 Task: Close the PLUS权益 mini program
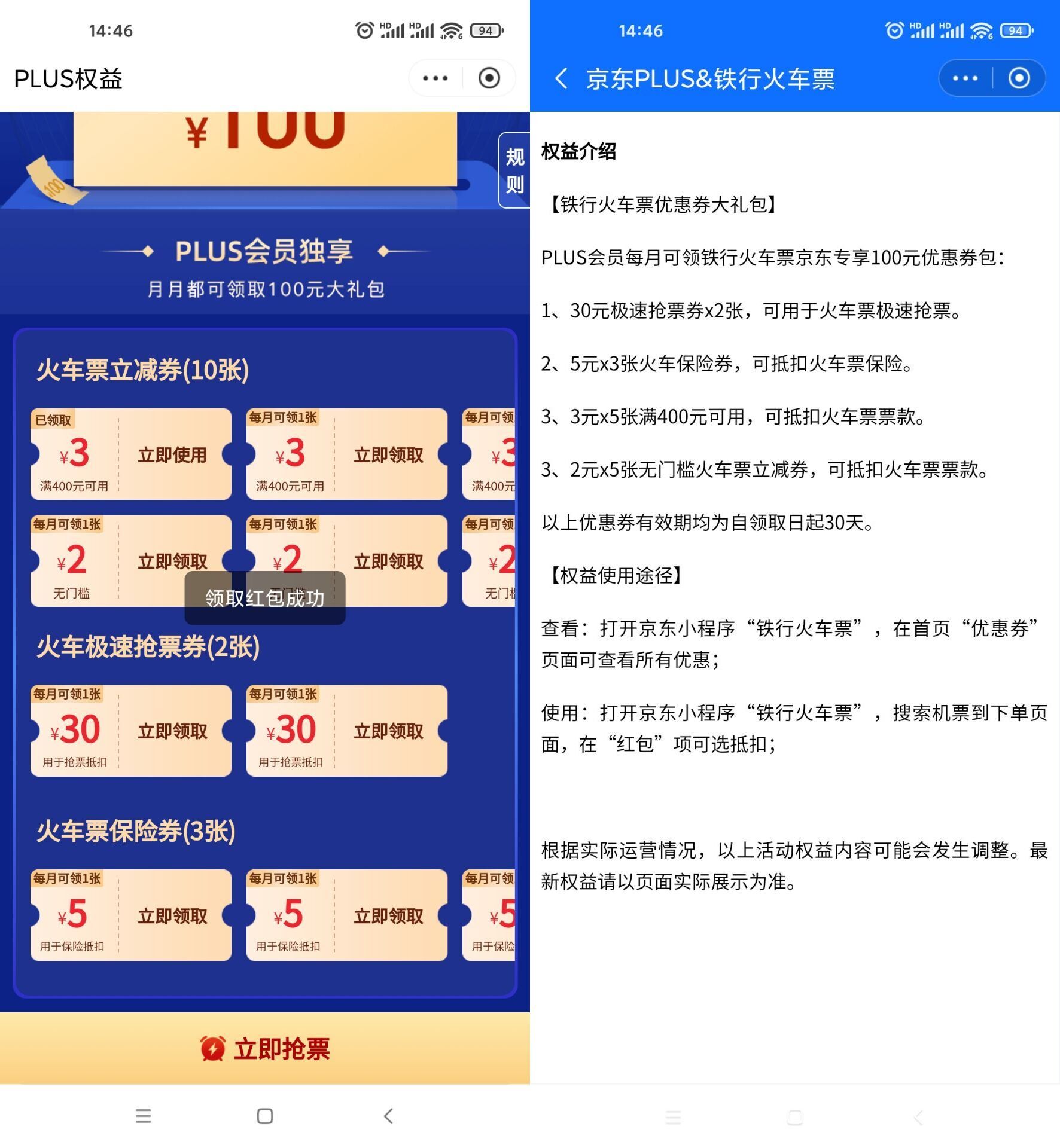489,78
